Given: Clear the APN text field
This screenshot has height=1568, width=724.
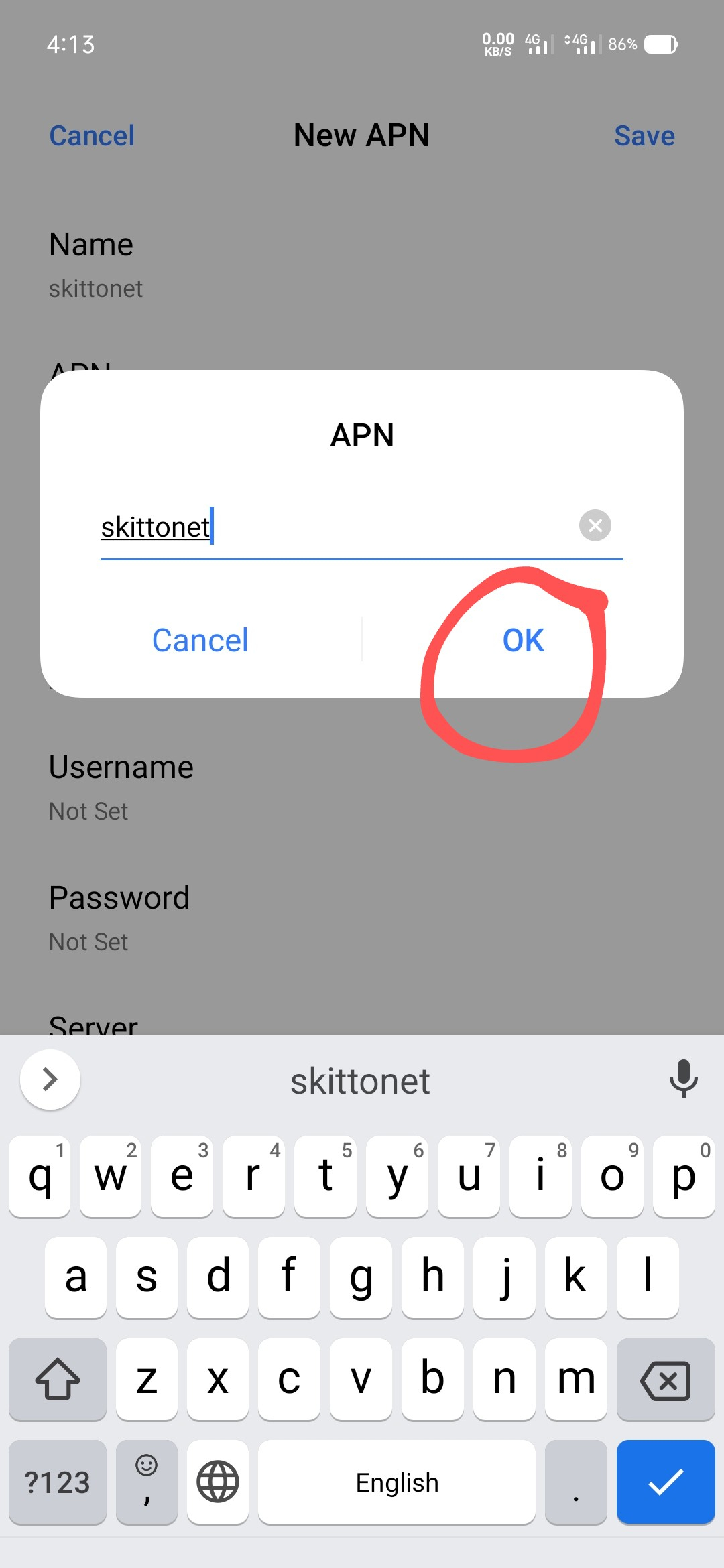Looking at the screenshot, I should tap(595, 525).
